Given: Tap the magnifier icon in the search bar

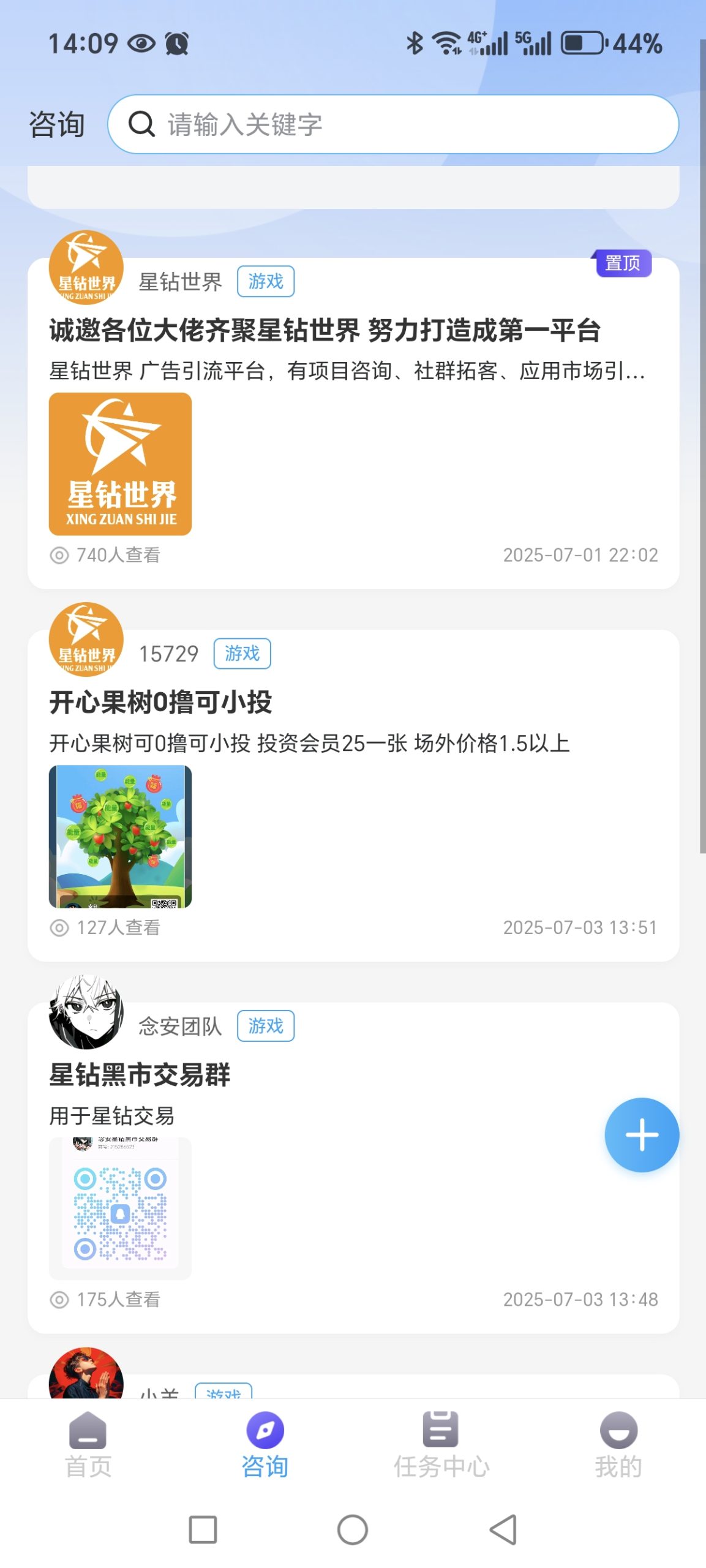Looking at the screenshot, I should coord(142,124).
